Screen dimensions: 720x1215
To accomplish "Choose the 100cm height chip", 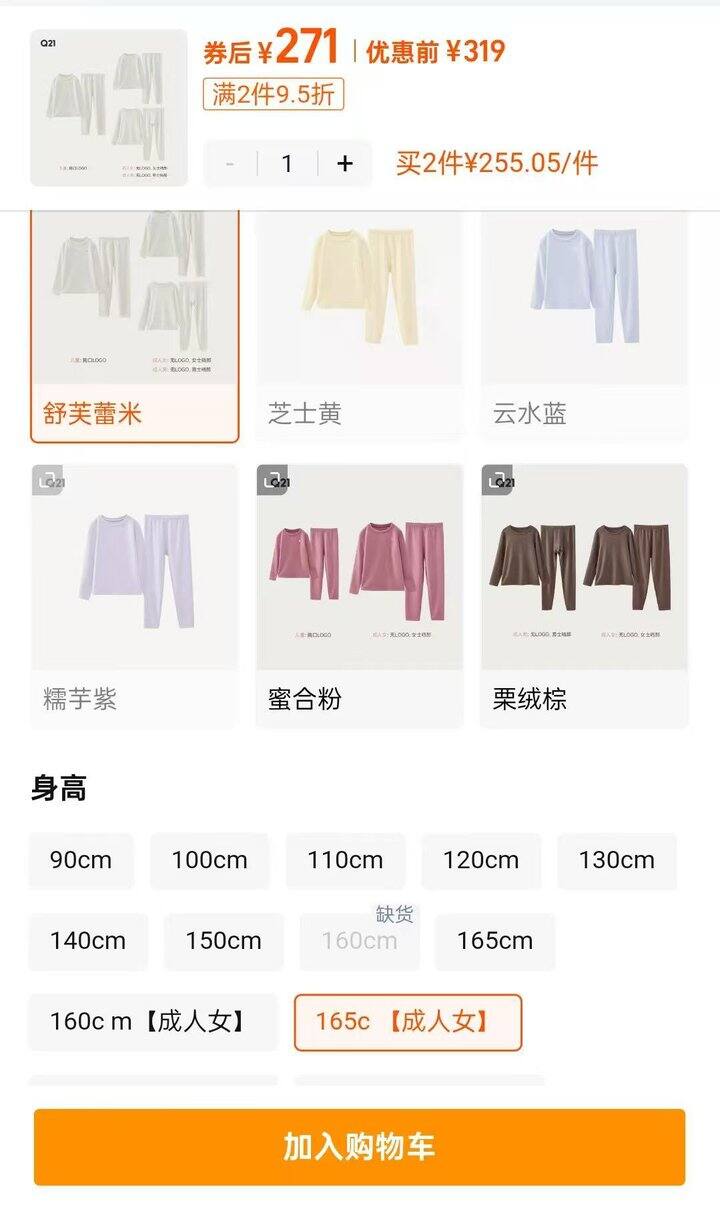I will (209, 860).
